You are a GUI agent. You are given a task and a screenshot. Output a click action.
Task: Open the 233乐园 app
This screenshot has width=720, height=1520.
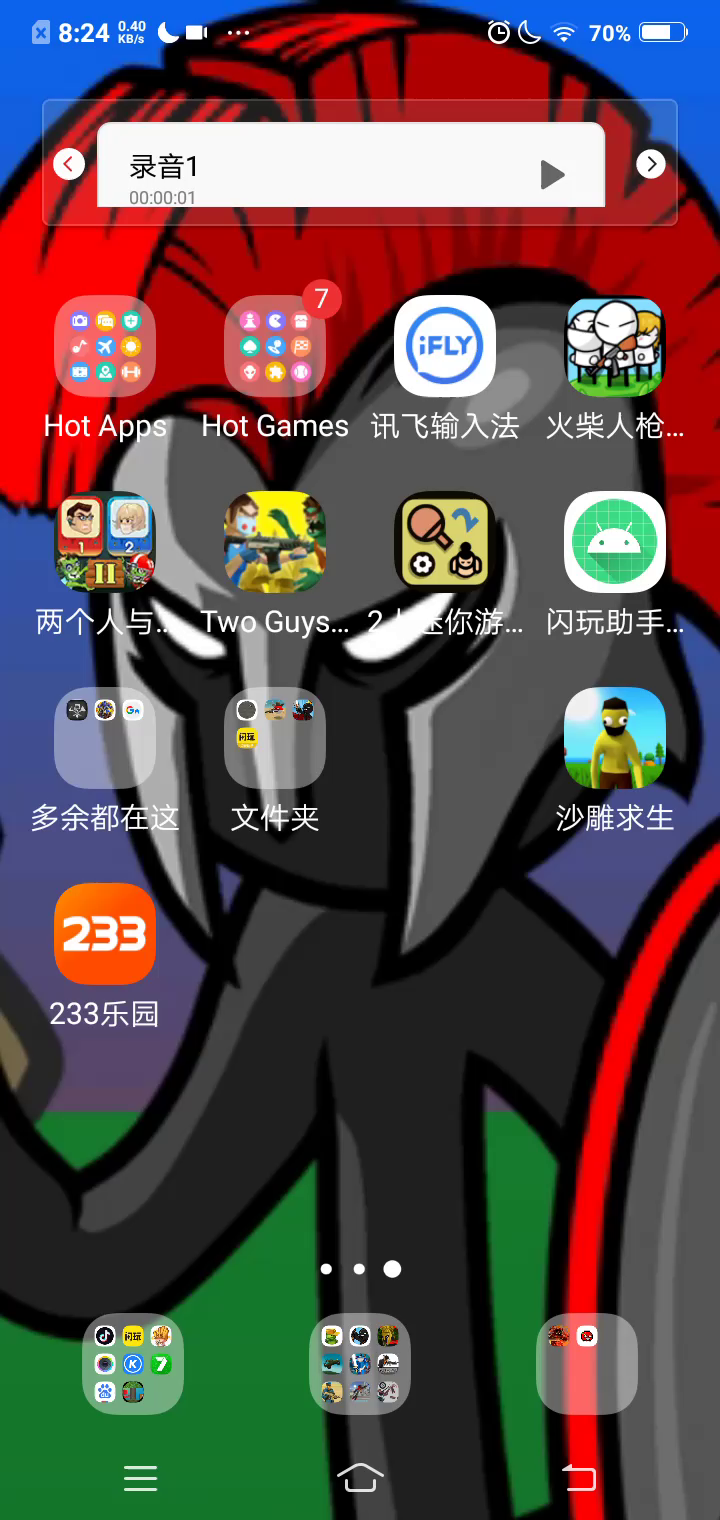click(x=105, y=934)
